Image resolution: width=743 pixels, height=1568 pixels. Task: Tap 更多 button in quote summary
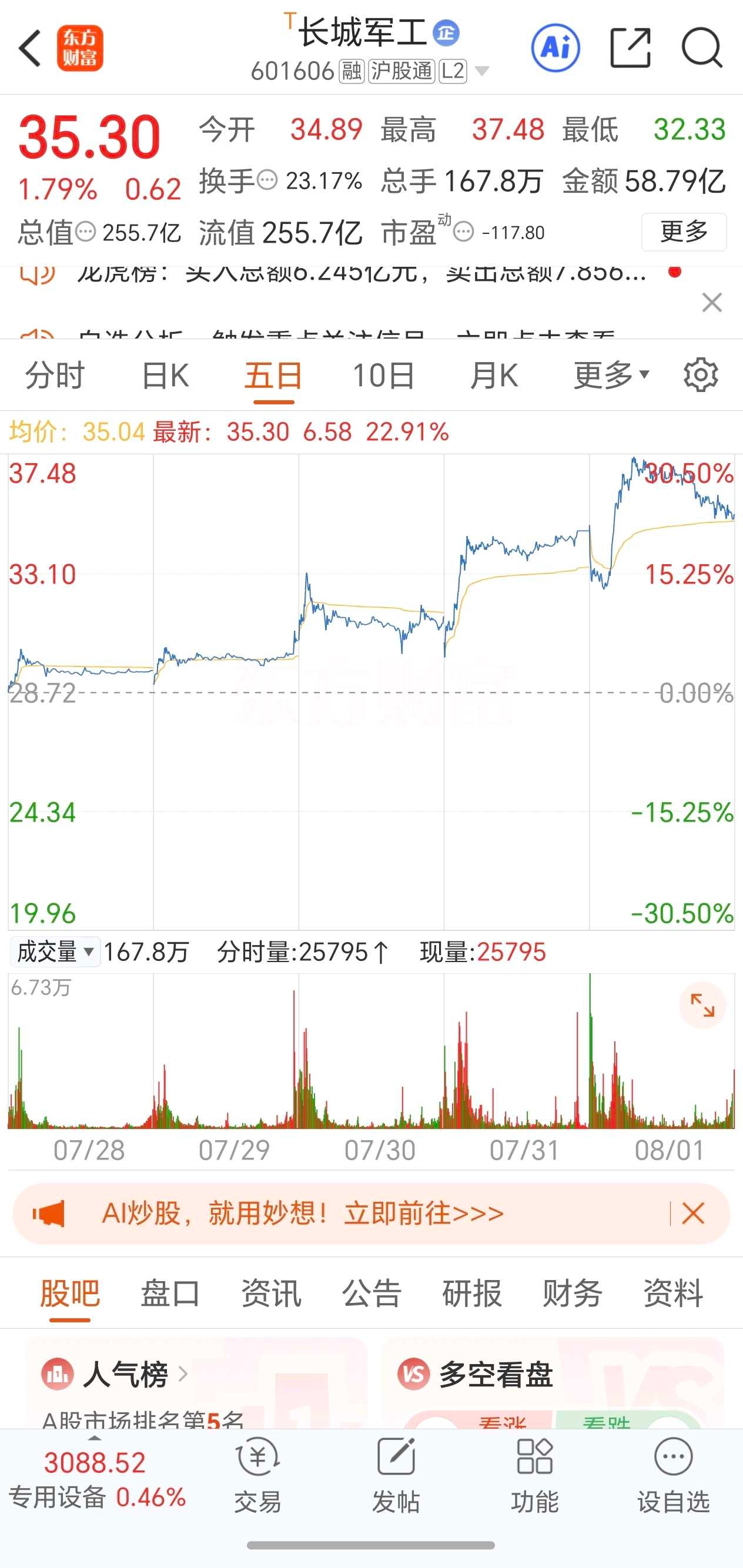pos(684,232)
